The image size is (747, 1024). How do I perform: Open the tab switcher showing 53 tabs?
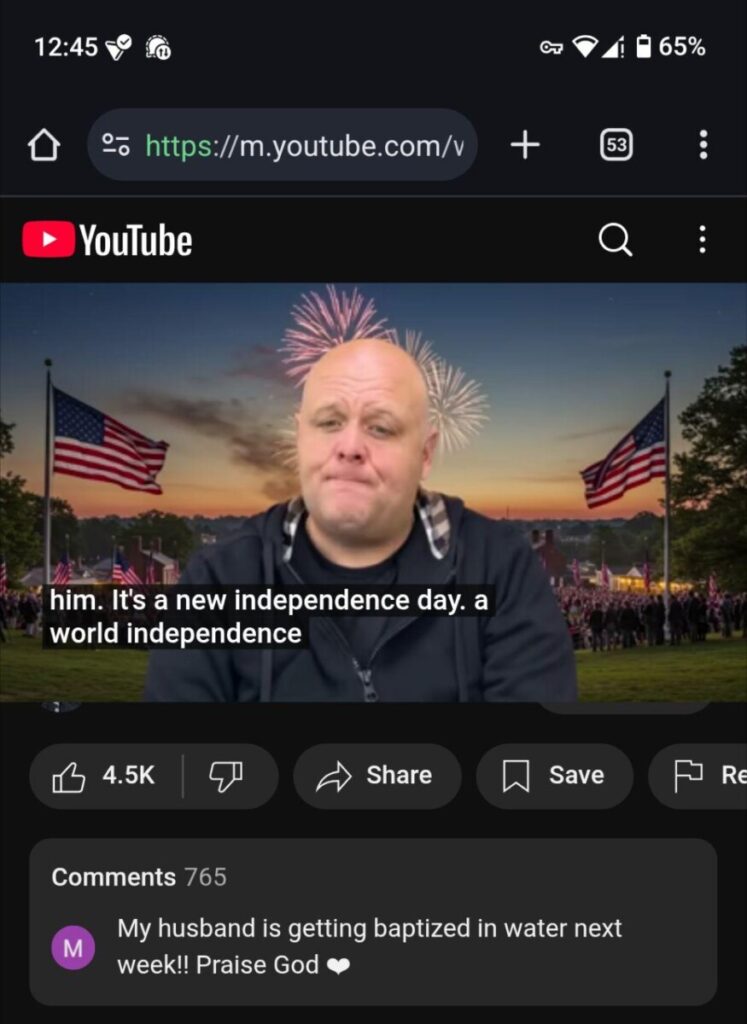[616, 146]
